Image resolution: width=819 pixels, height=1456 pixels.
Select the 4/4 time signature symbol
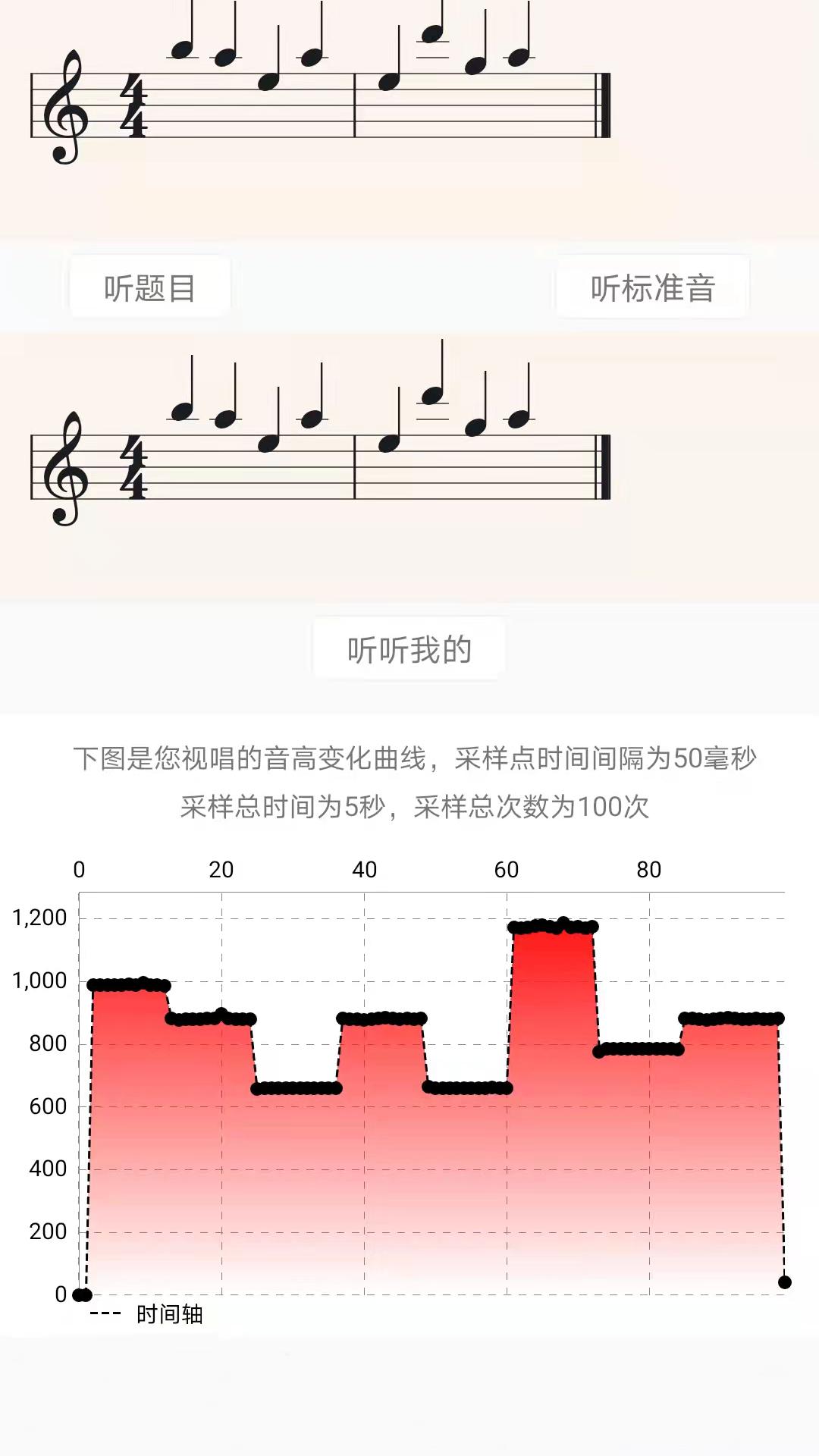coord(133,106)
